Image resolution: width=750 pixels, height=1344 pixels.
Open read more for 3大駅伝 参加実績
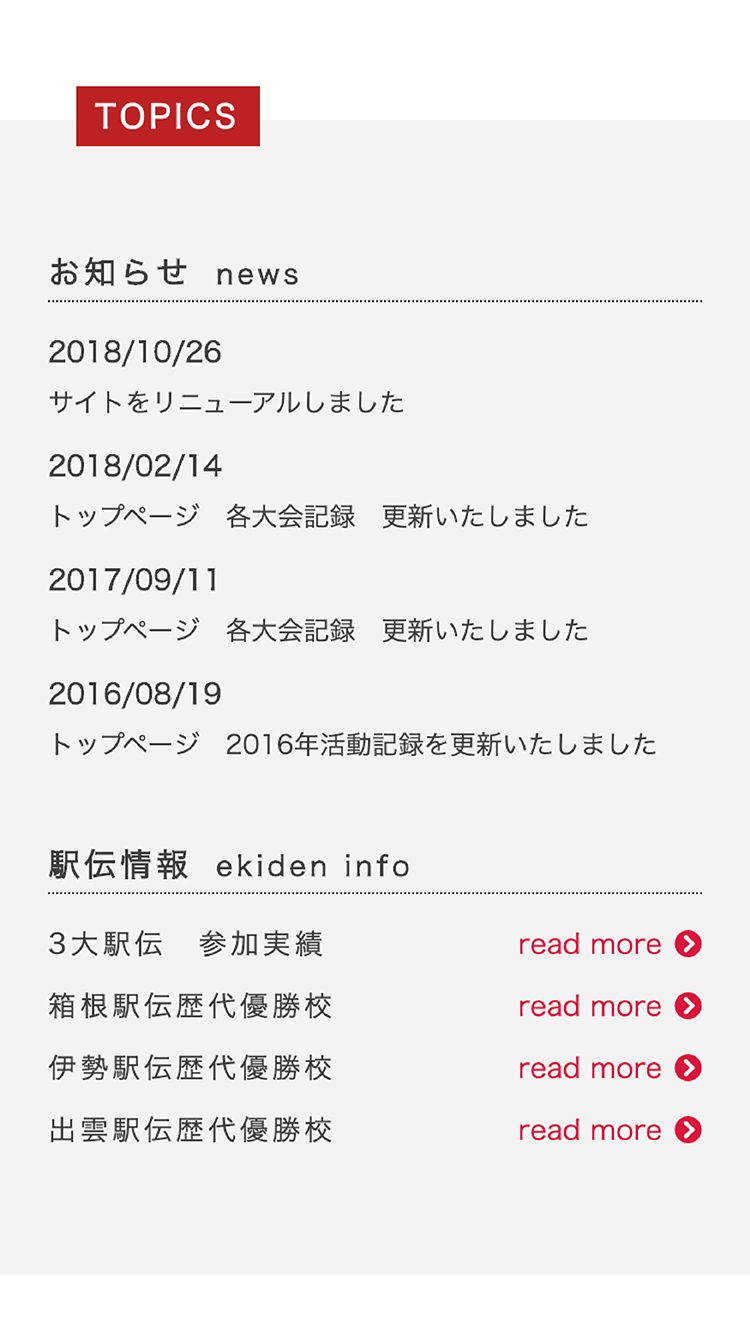[x=609, y=944]
